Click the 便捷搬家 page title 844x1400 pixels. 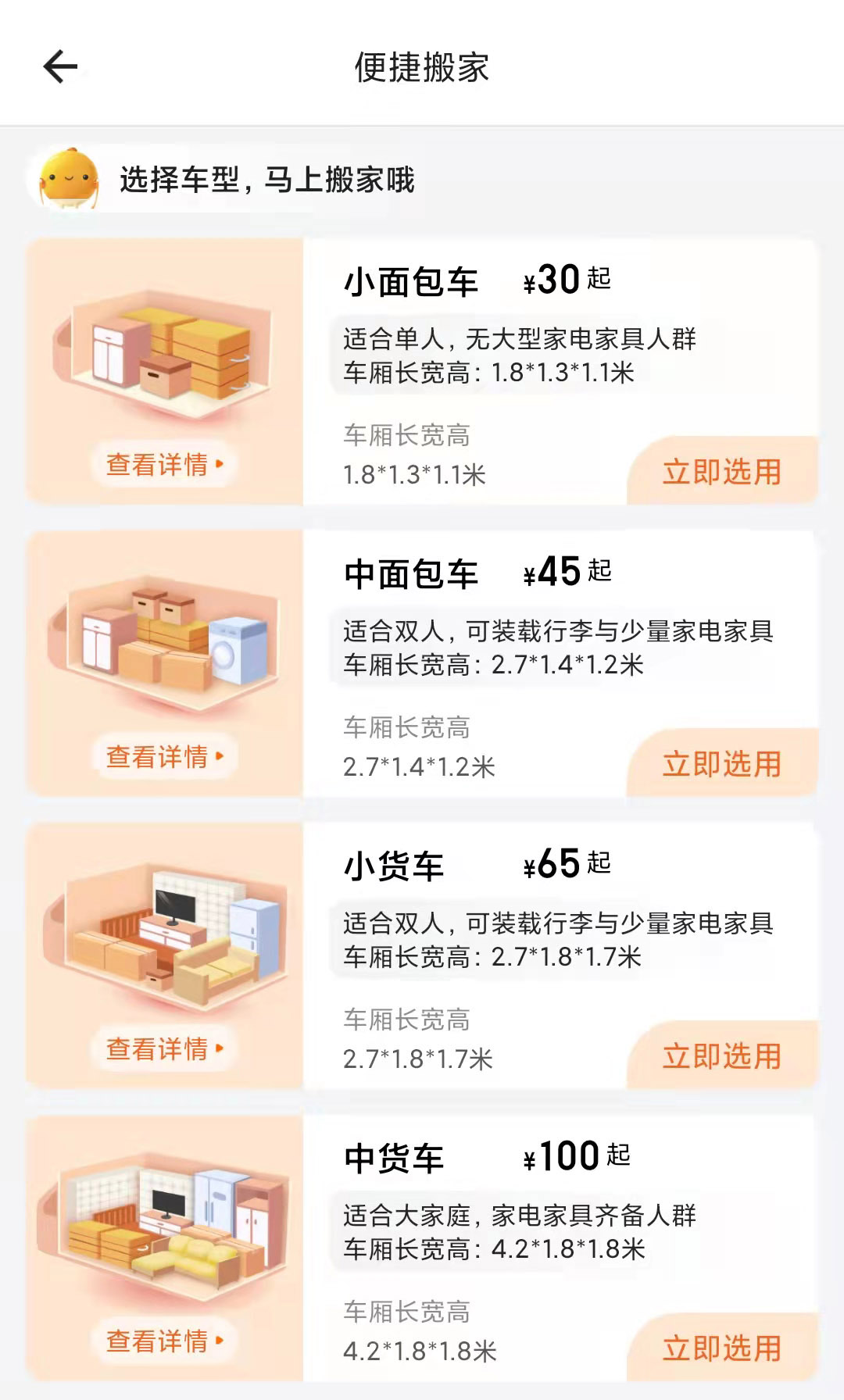422,67
